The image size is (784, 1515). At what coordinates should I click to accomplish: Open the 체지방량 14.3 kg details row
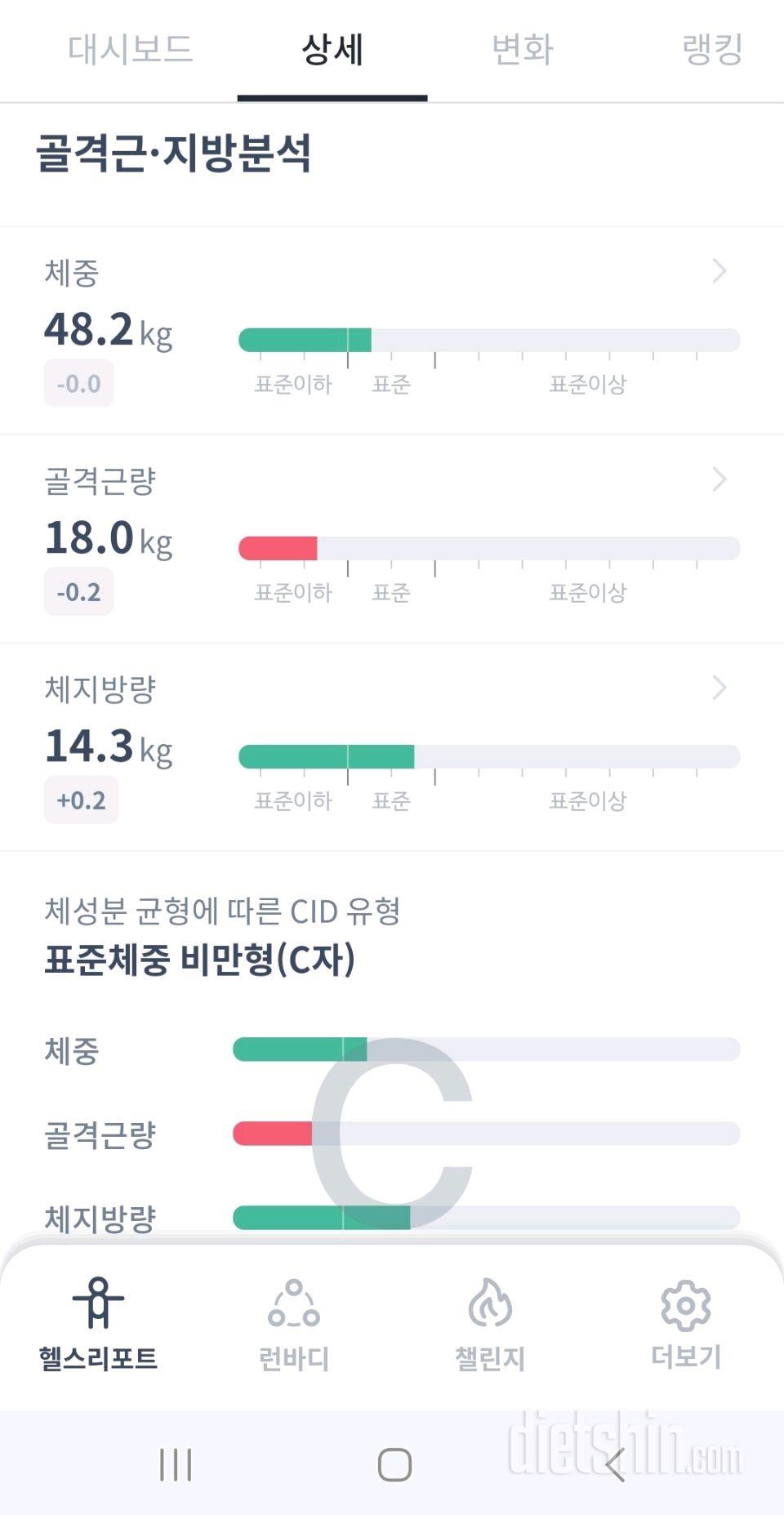click(x=392, y=747)
